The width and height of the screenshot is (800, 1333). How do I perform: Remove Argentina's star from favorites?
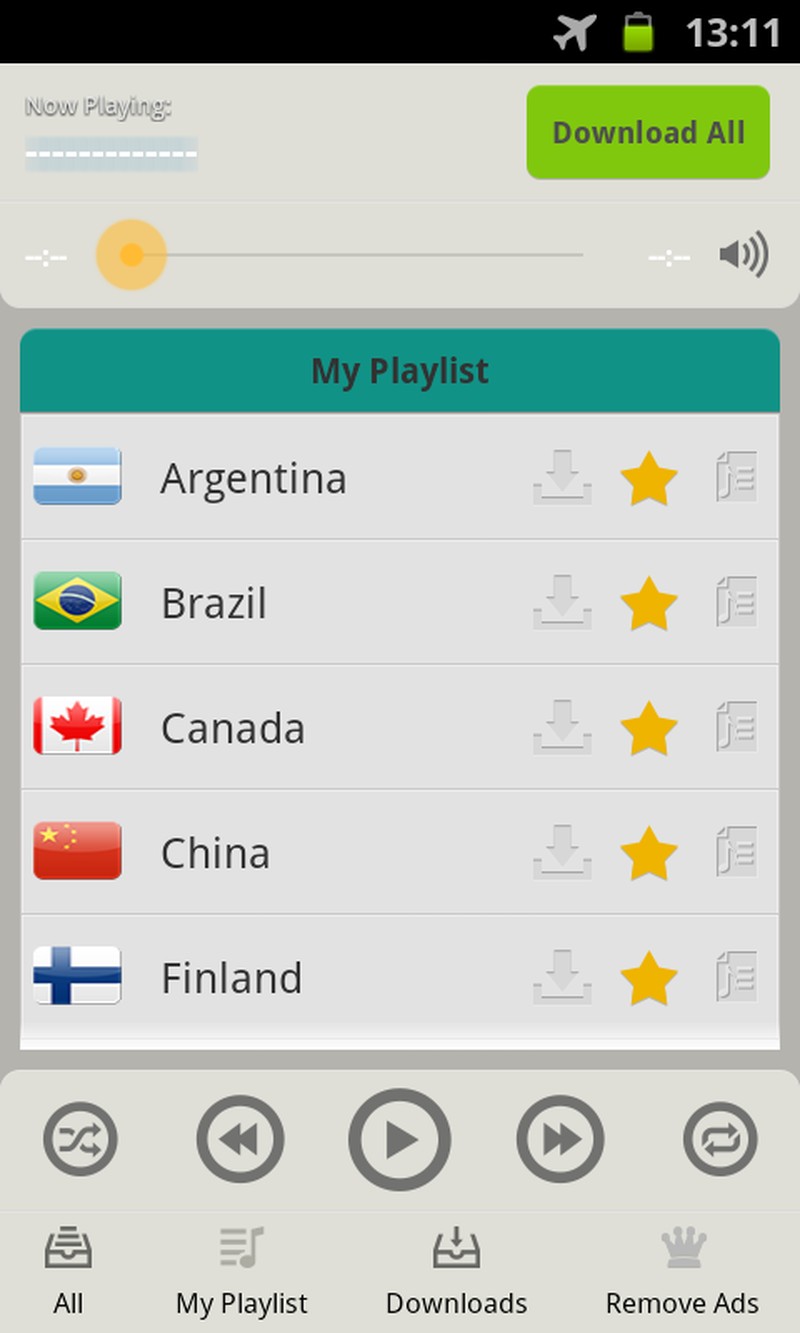click(649, 478)
